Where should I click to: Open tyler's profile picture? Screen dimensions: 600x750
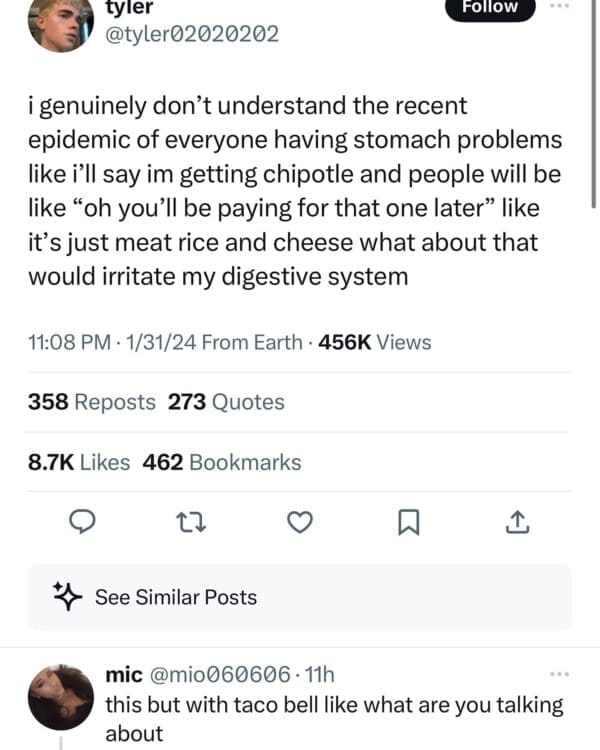(60, 24)
